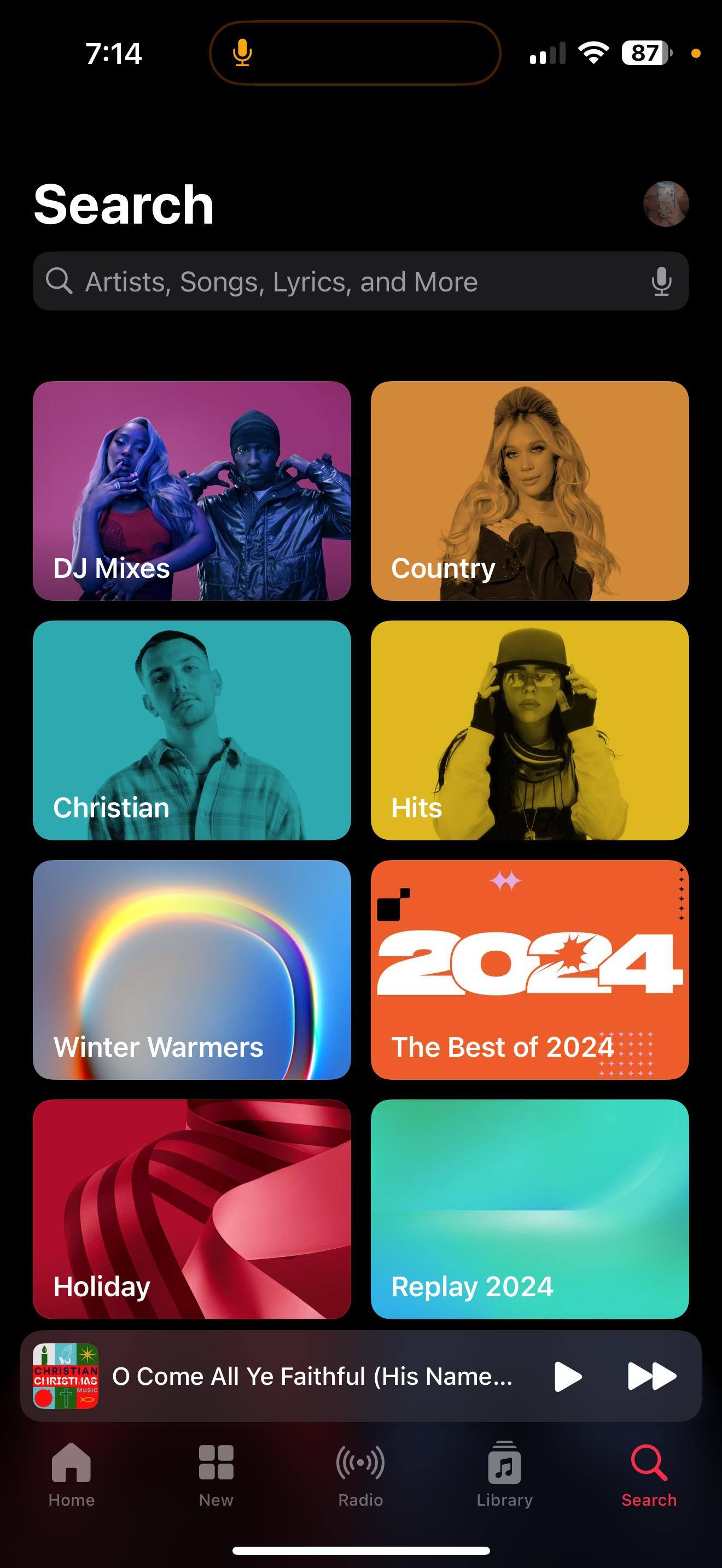Select the Hits category
Screen dimensions: 722x1568
529,730
